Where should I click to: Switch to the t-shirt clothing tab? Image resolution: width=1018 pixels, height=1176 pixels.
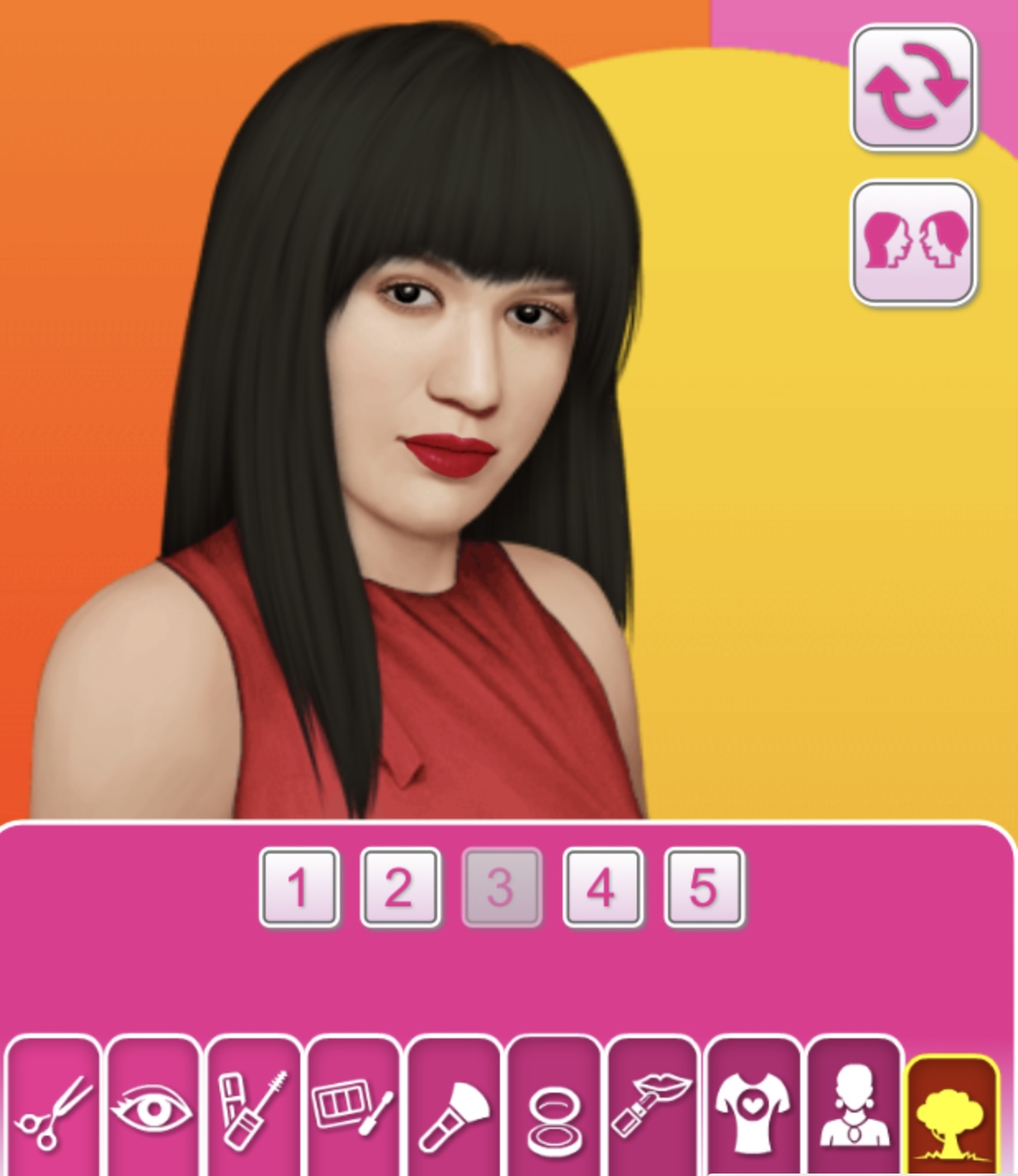753,1109
